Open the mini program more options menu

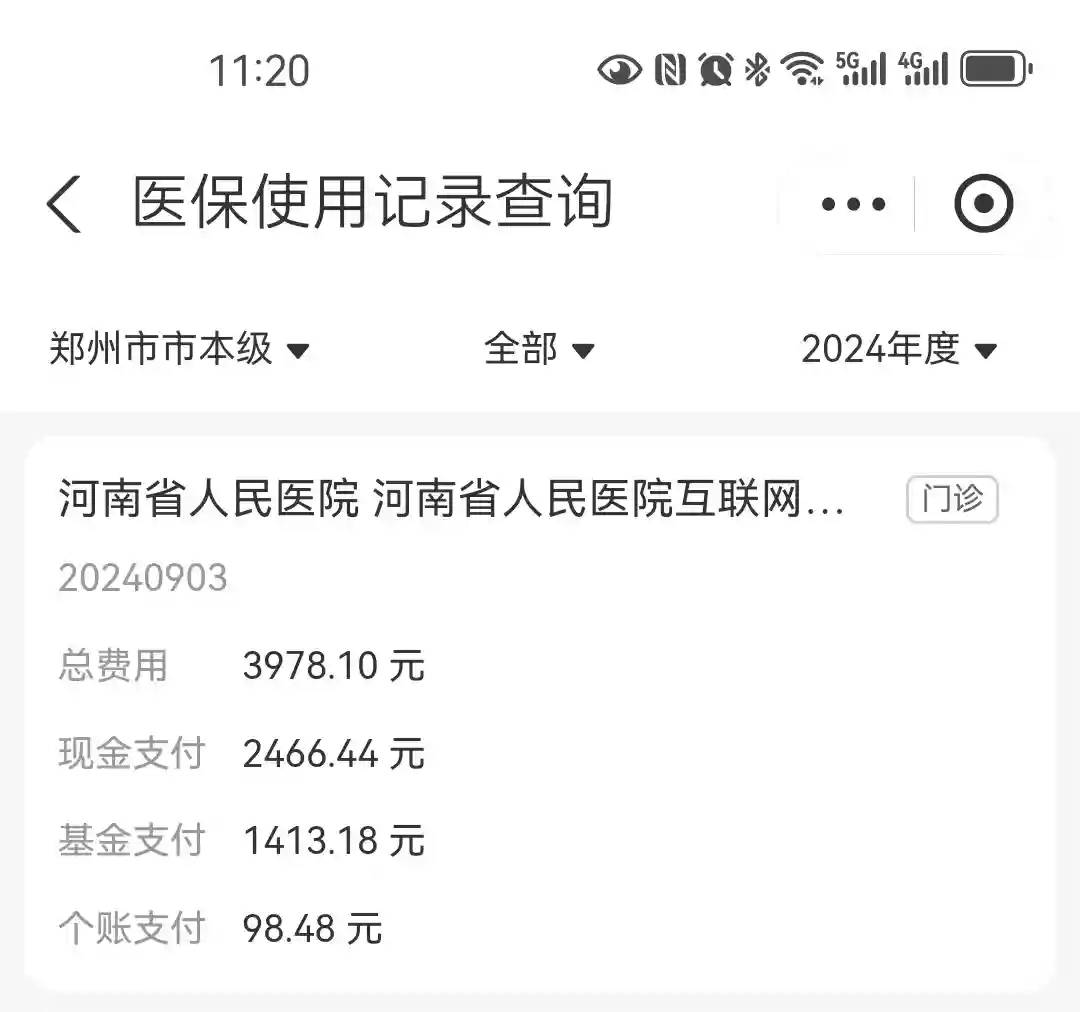point(853,204)
